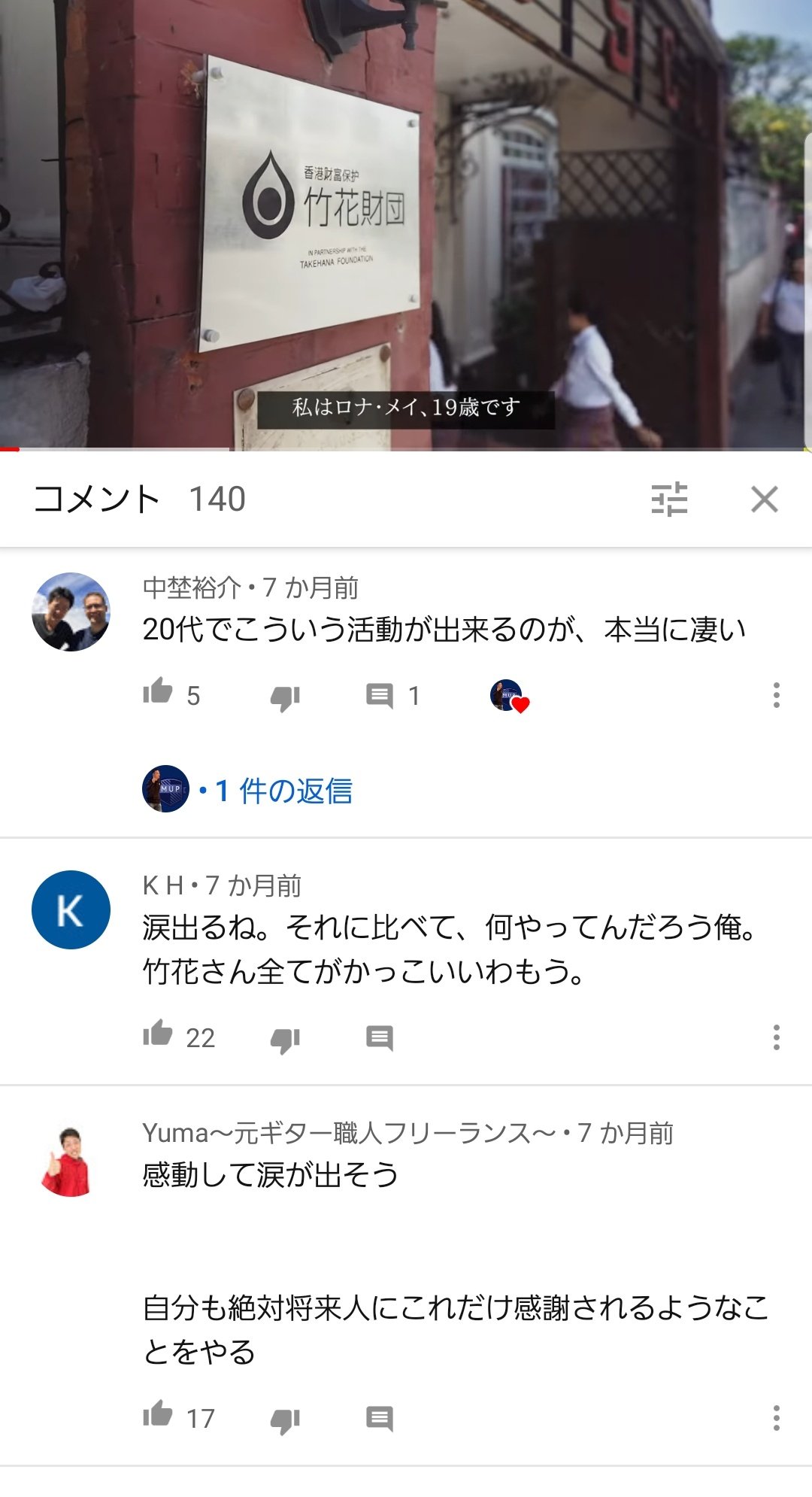
Task: Open overflow menu on K H's comment
Action: (777, 1037)
